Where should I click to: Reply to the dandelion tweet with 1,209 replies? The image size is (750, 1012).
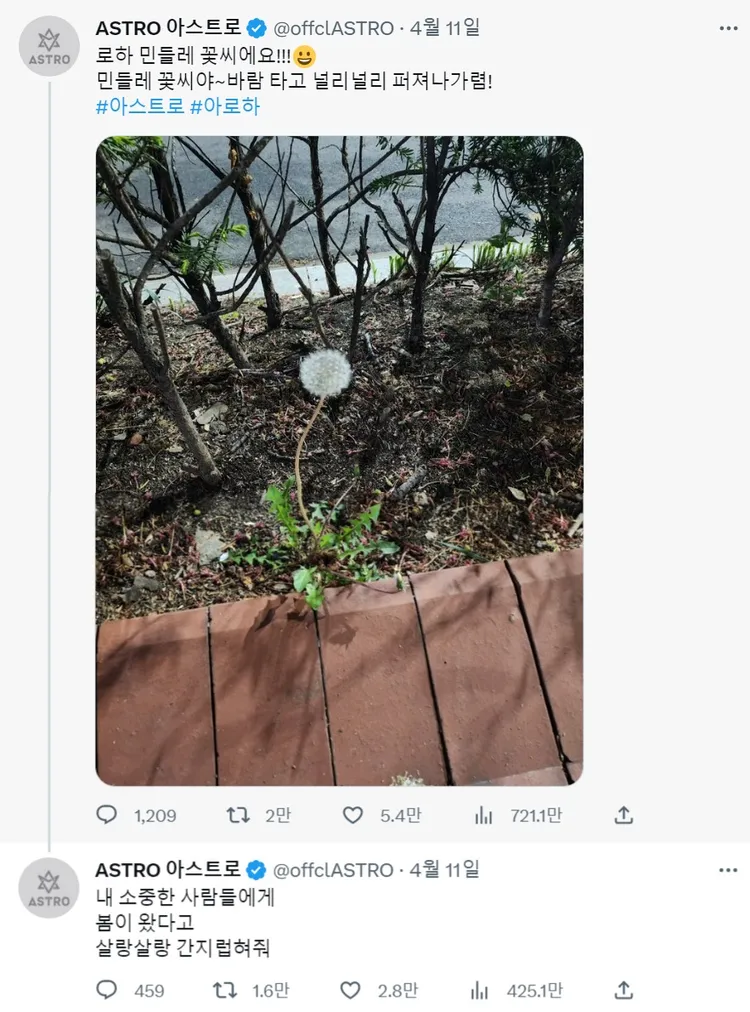pyautogui.click(x=107, y=815)
